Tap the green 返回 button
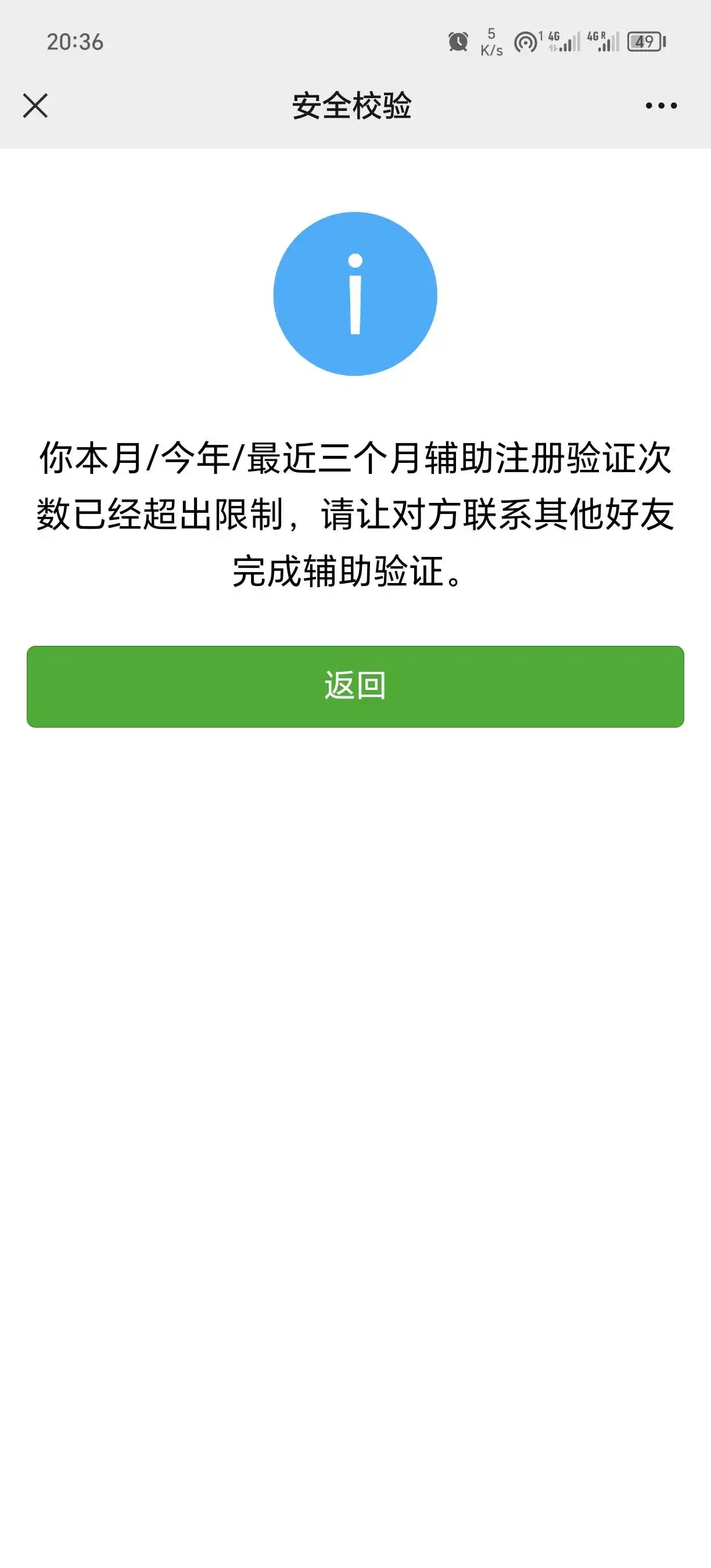Screen dimensions: 711x1568 pyautogui.click(x=355, y=686)
